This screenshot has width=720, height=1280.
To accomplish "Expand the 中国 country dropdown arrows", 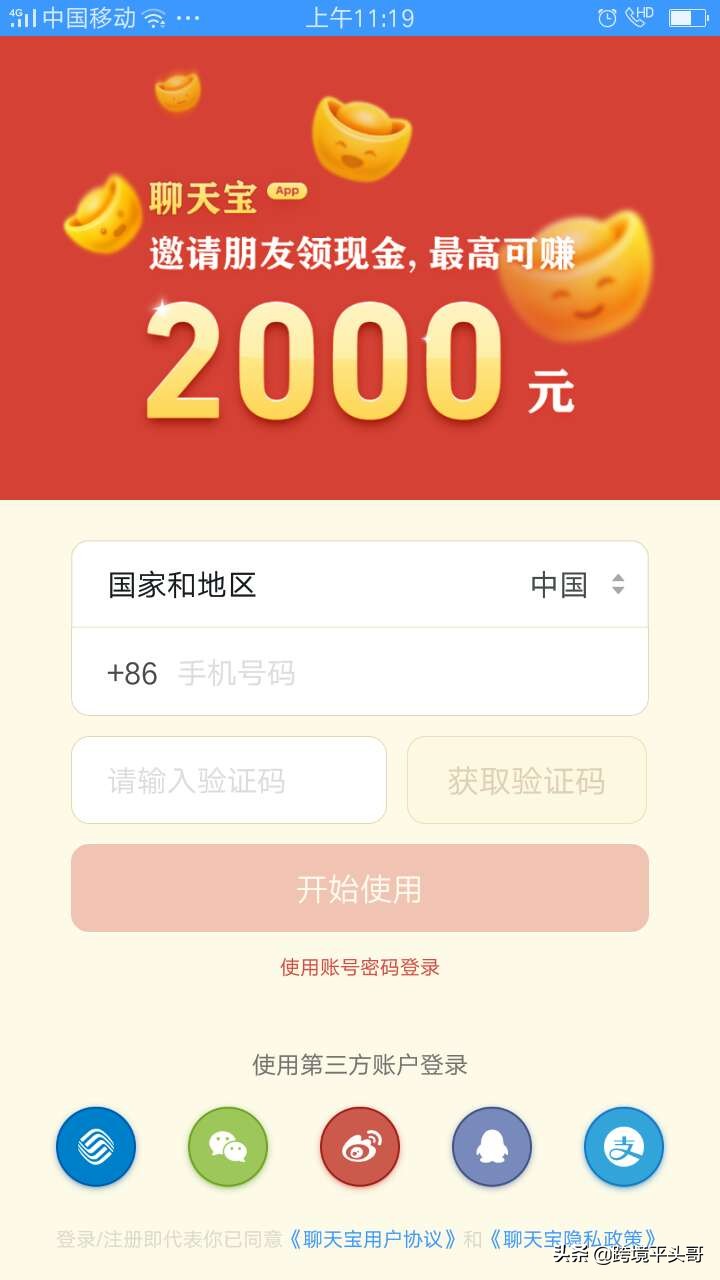I will coord(618,583).
